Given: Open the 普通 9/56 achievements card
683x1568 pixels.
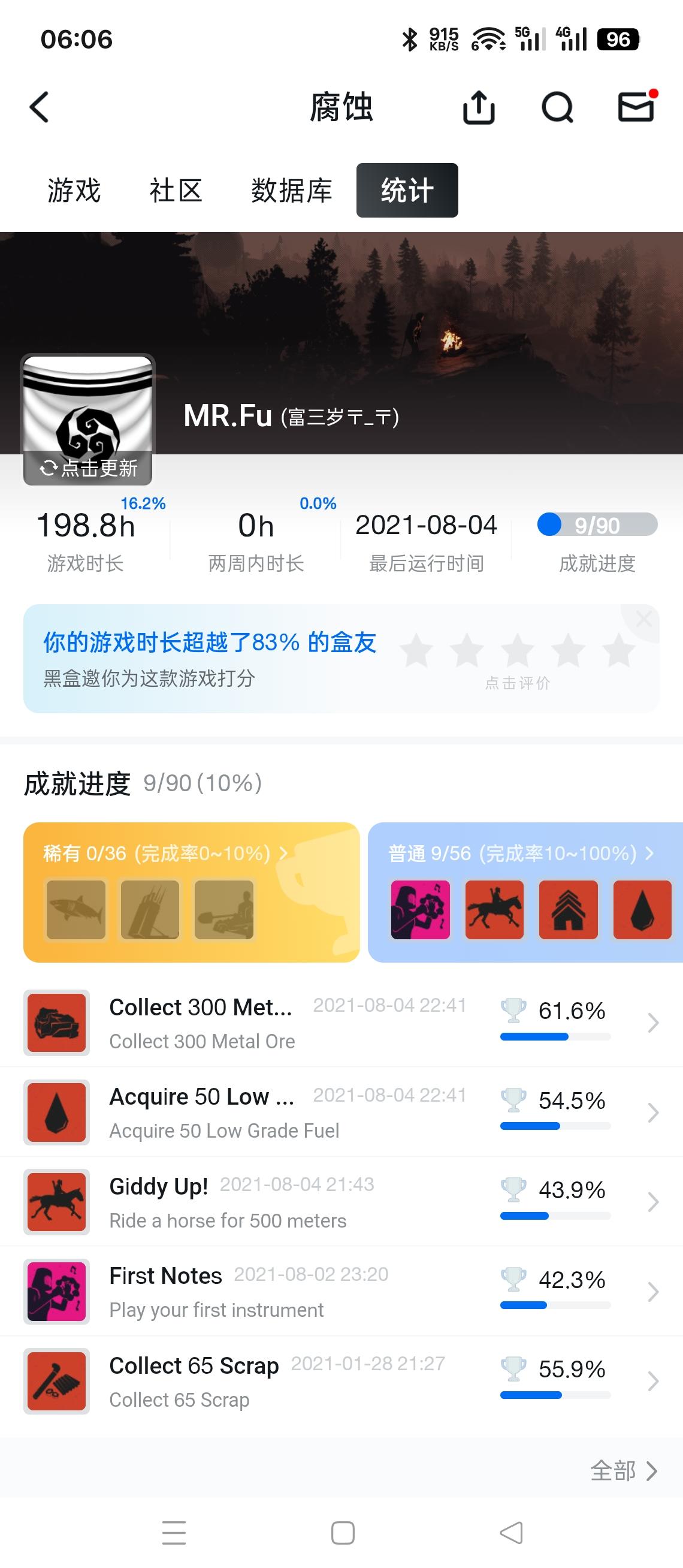Looking at the screenshot, I should [x=526, y=892].
